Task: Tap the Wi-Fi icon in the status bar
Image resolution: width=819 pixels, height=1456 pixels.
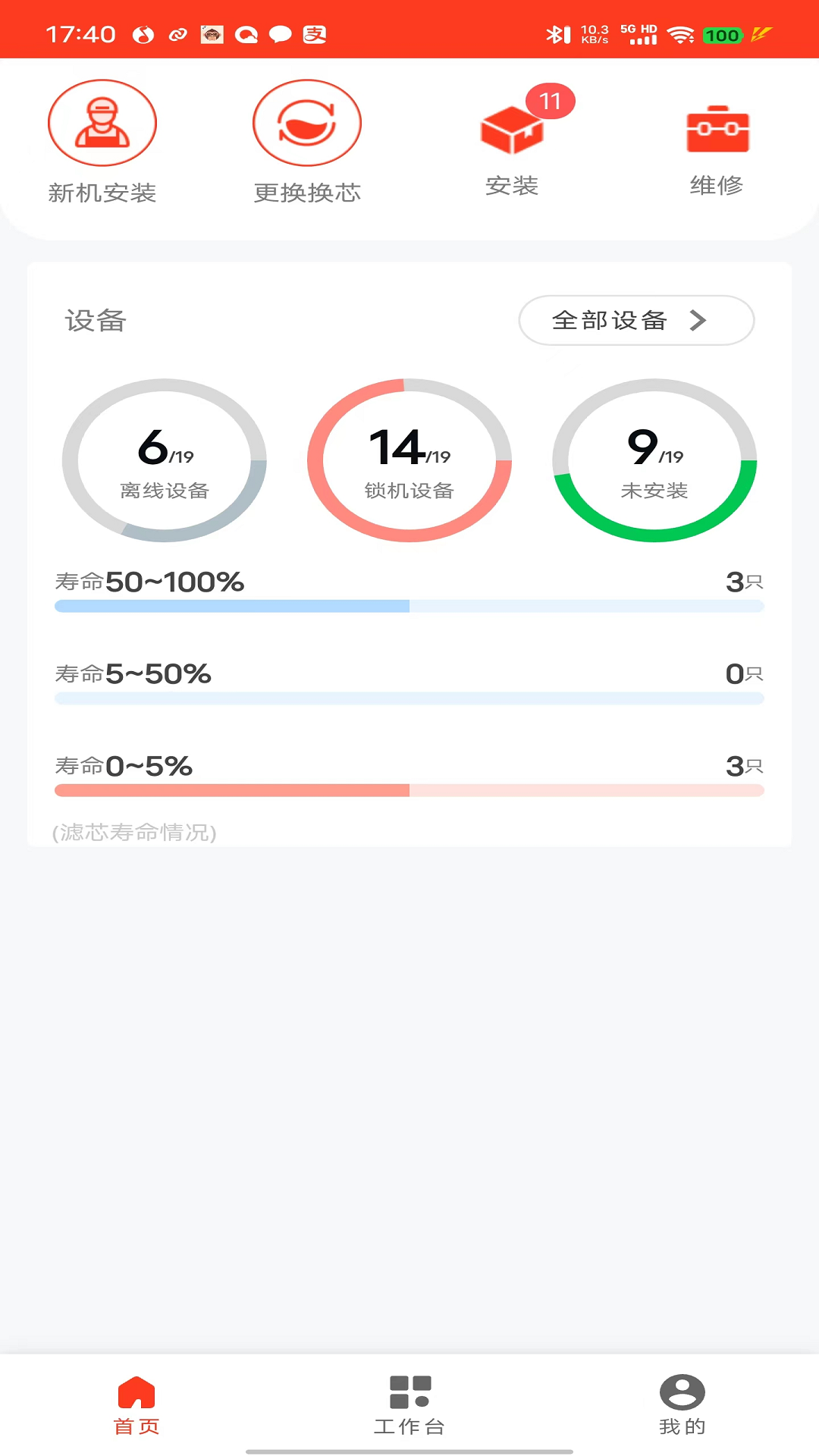Action: (x=682, y=33)
